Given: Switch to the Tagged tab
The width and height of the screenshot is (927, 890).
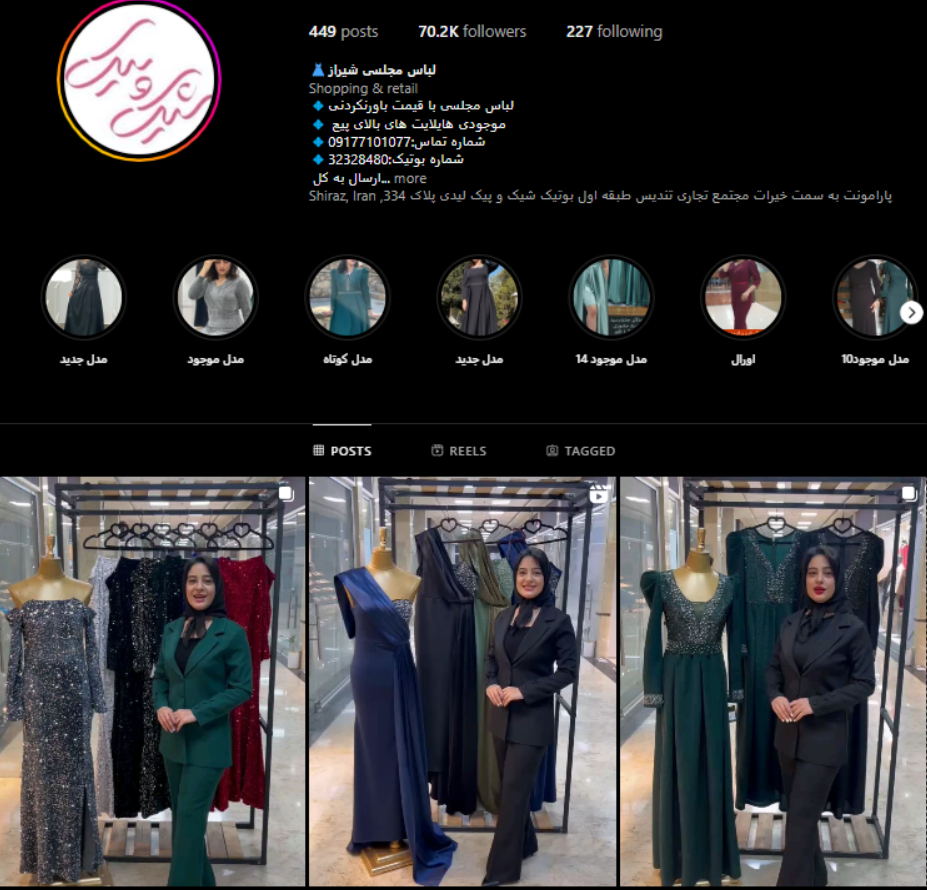Looking at the screenshot, I should (581, 451).
